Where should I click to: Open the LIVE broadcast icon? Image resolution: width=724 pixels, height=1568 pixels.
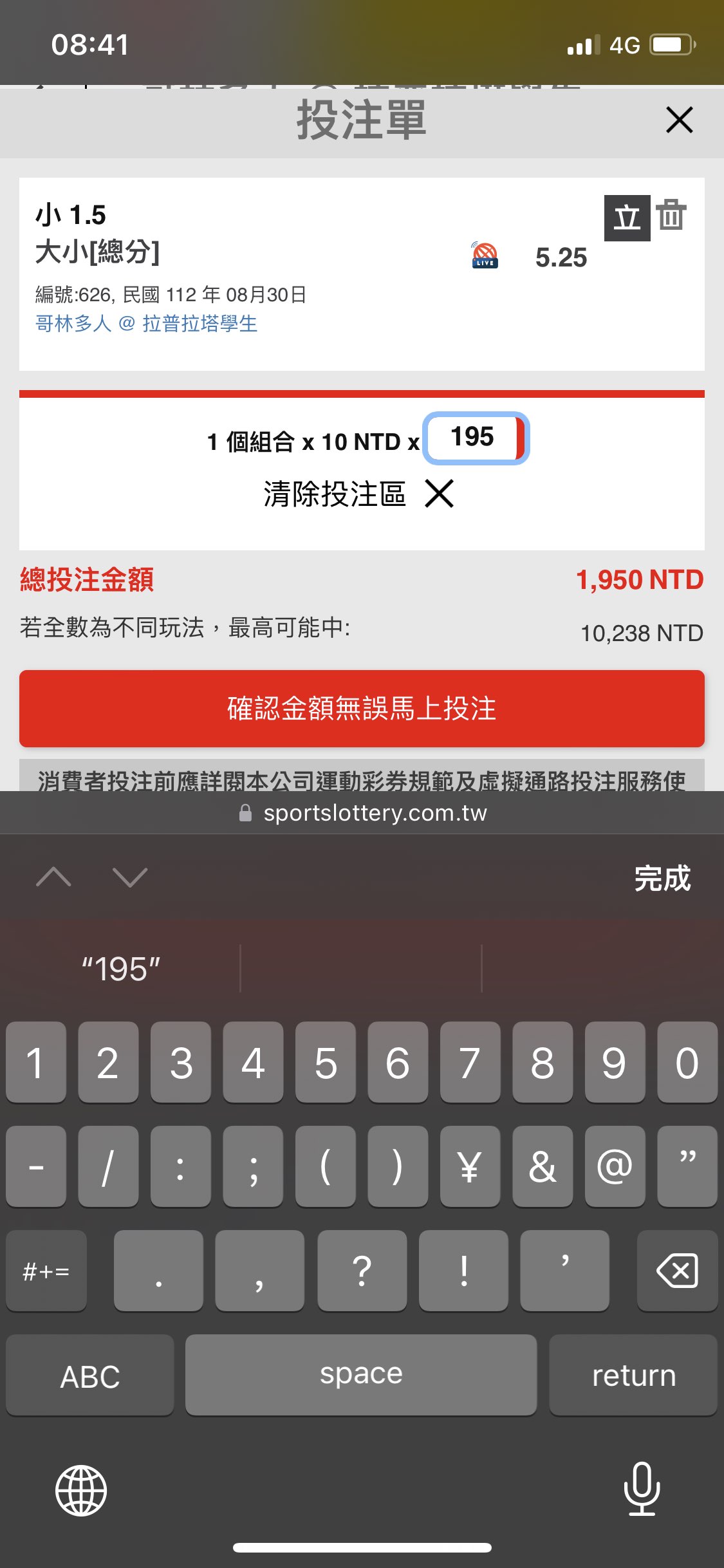pos(485,256)
